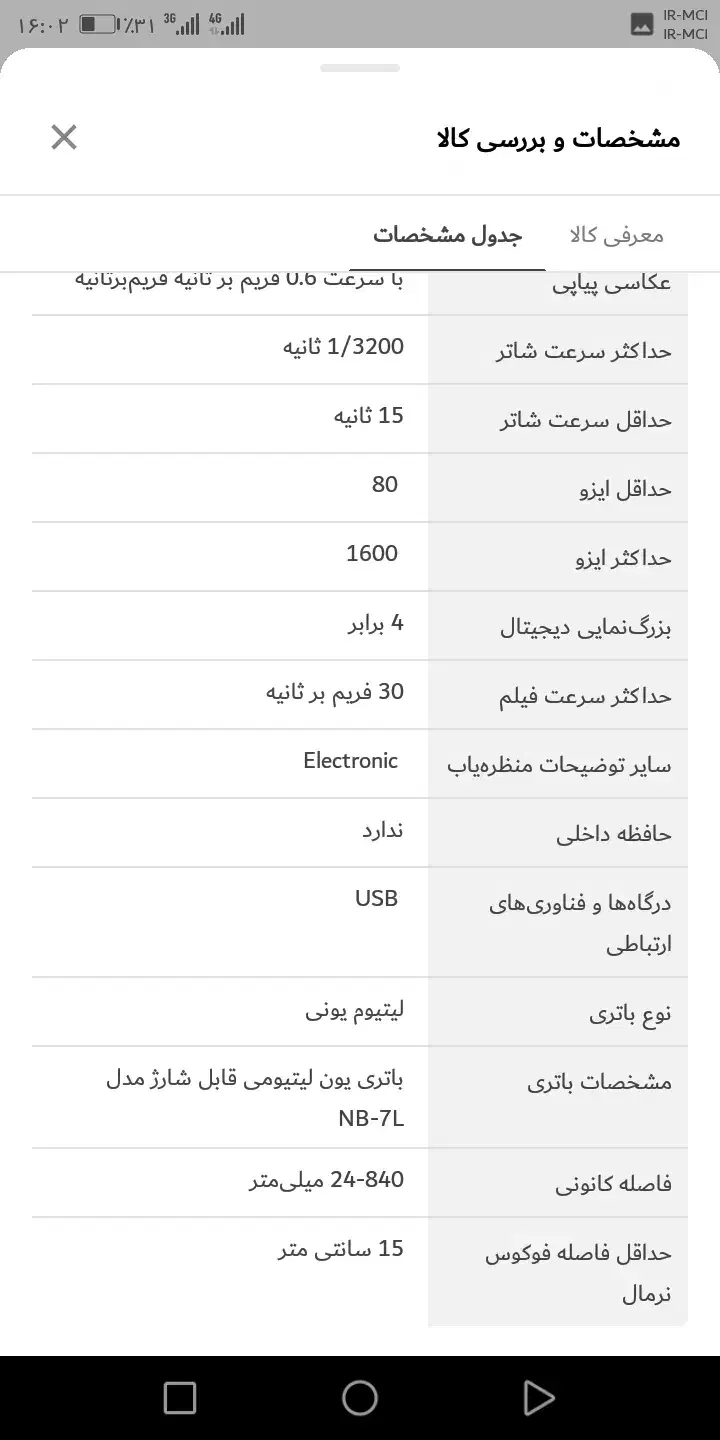
Task: Go back using the system back button
Action: click(x=538, y=1397)
